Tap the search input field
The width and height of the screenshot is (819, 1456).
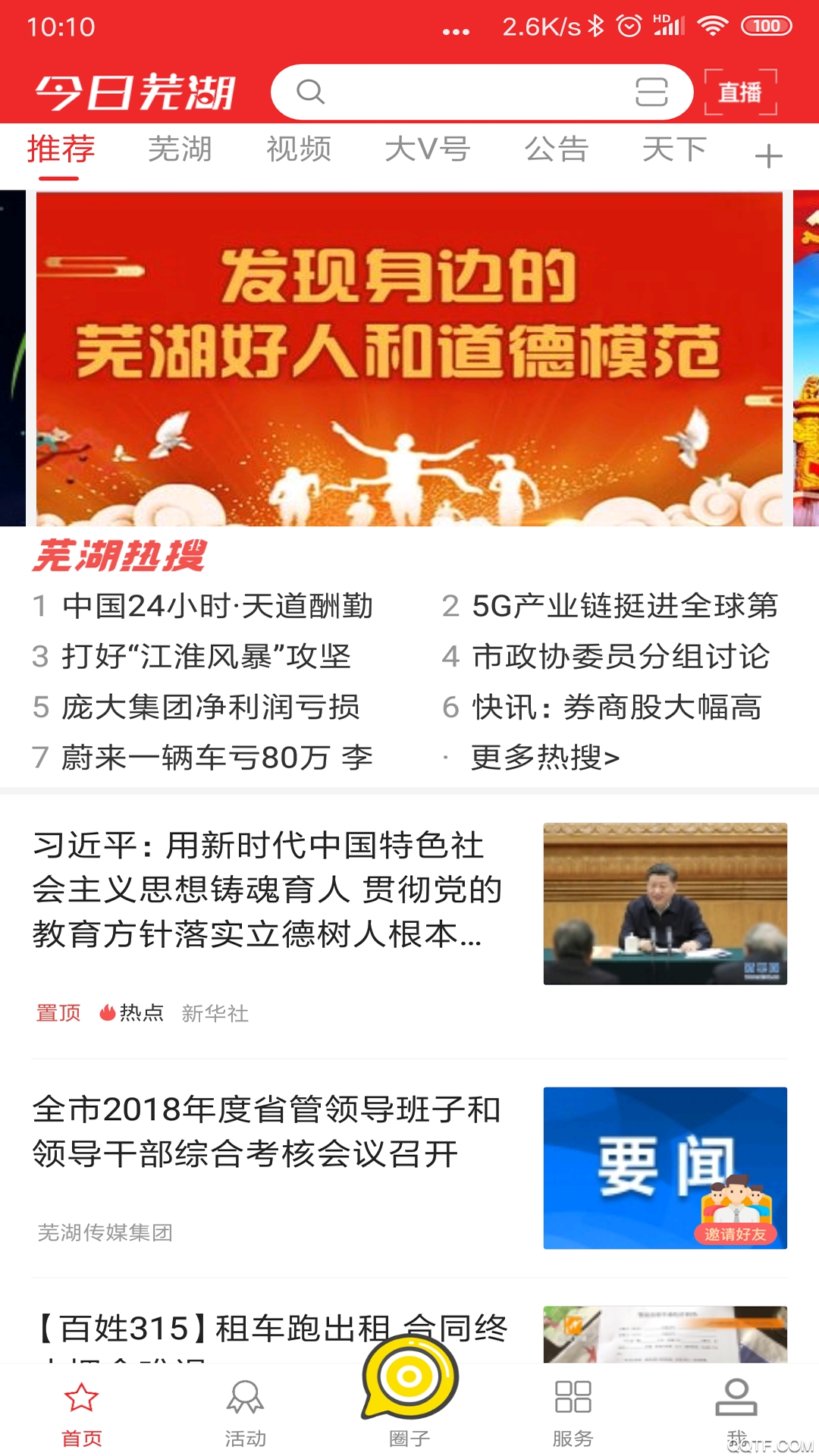coord(470,91)
